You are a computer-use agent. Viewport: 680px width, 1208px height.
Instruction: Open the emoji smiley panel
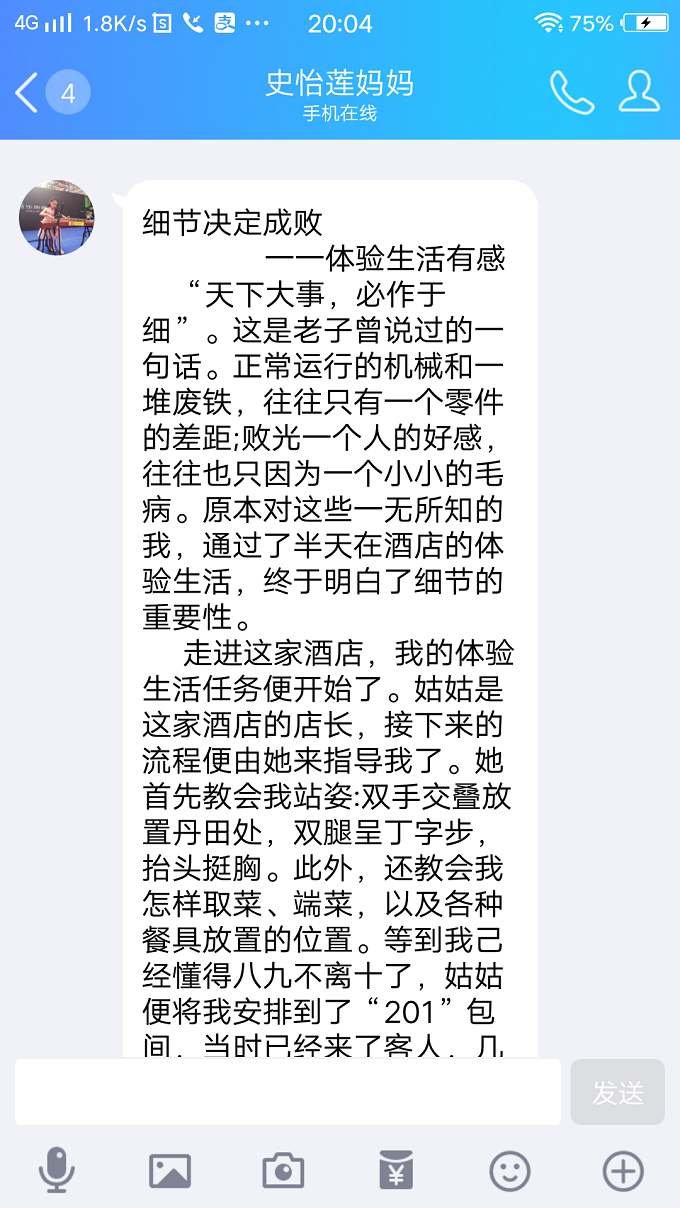509,1170
